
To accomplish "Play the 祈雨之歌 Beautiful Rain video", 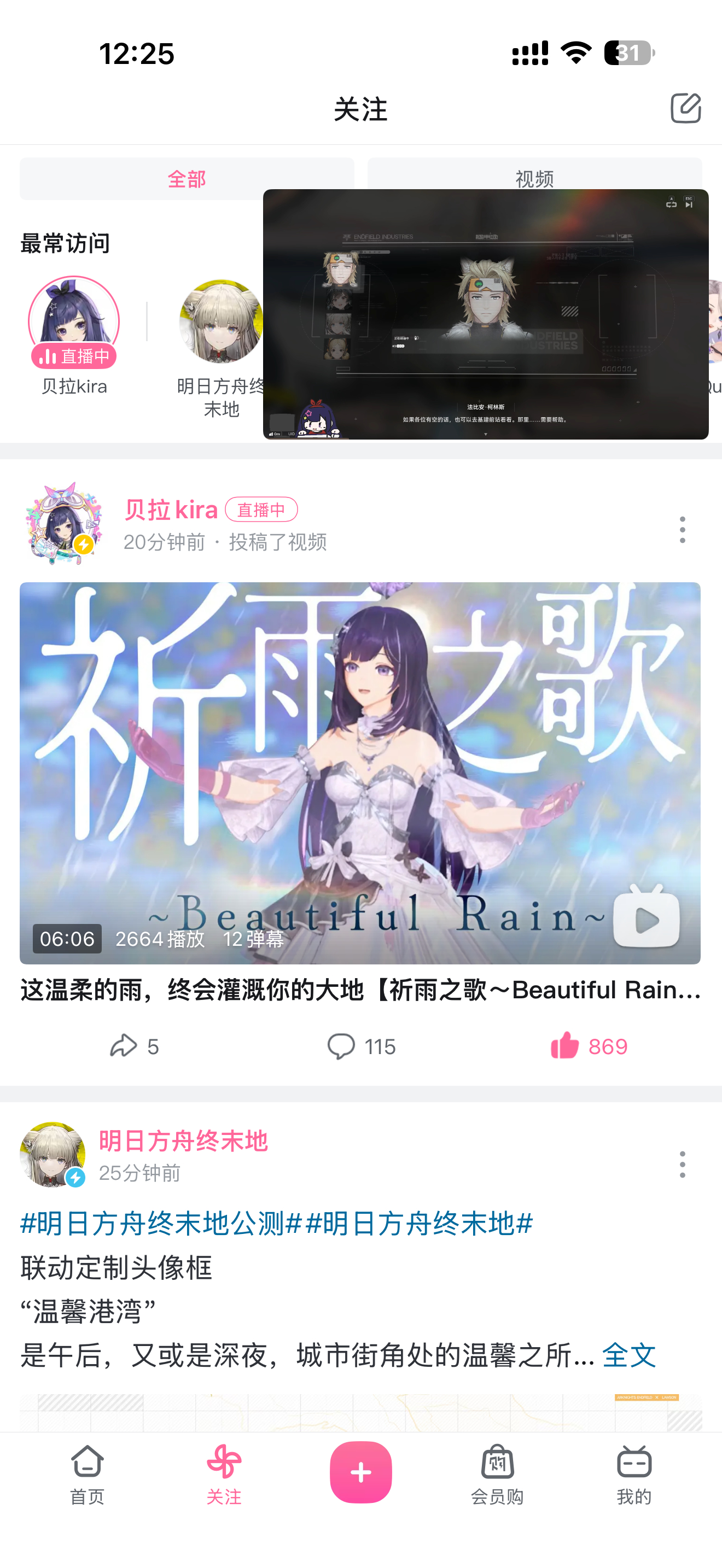I will click(x=360, y=773).
